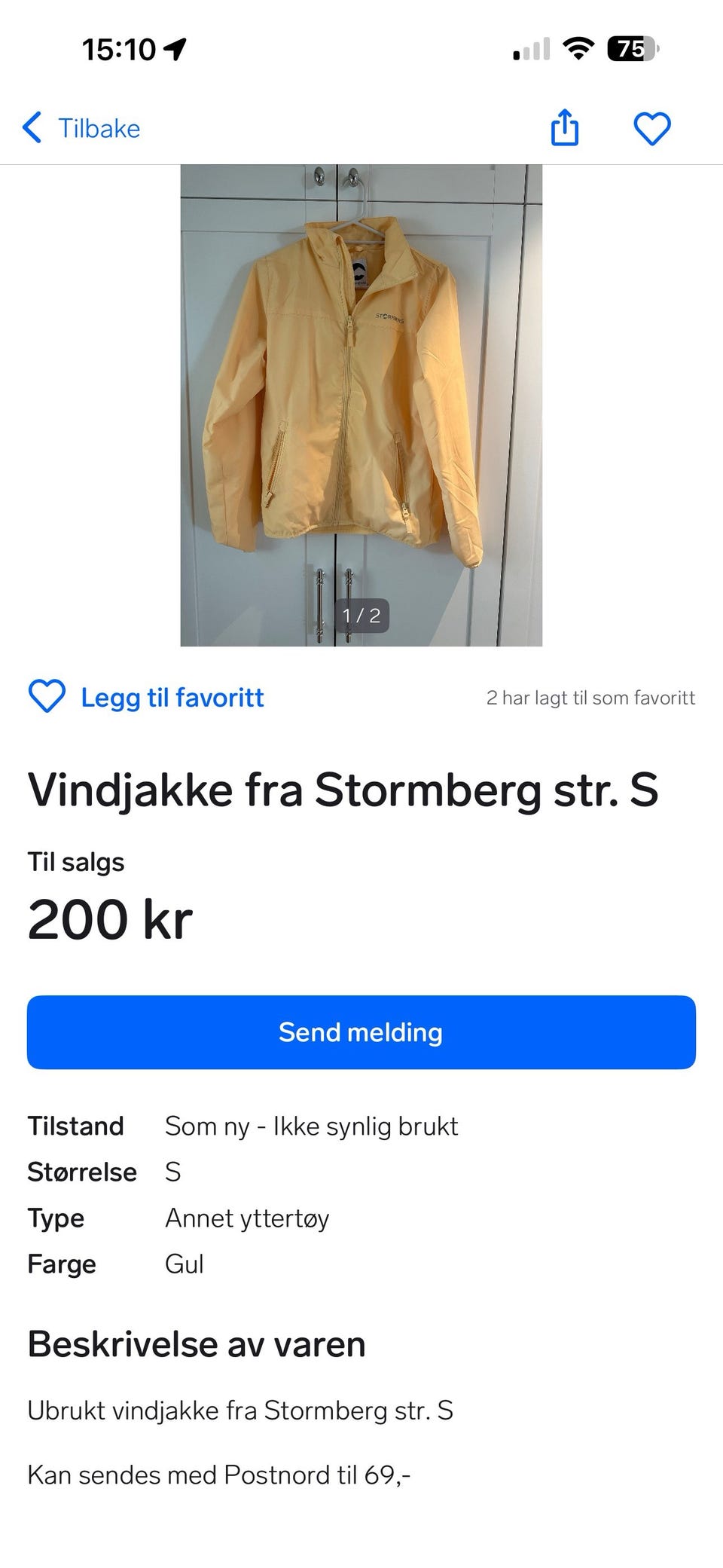Share this jacket listing
Viewport: 723px width, 1568px height.
[x=564, y=127]
